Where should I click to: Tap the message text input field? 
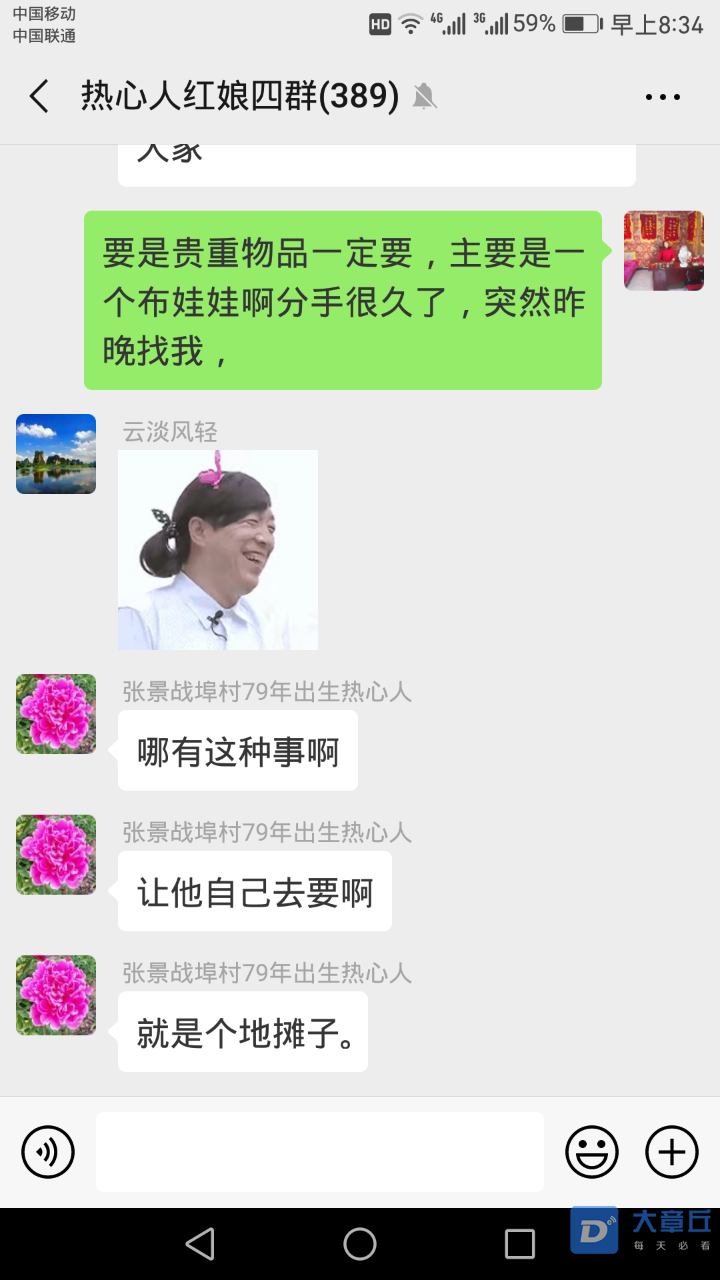click(x=320, y=1152)
